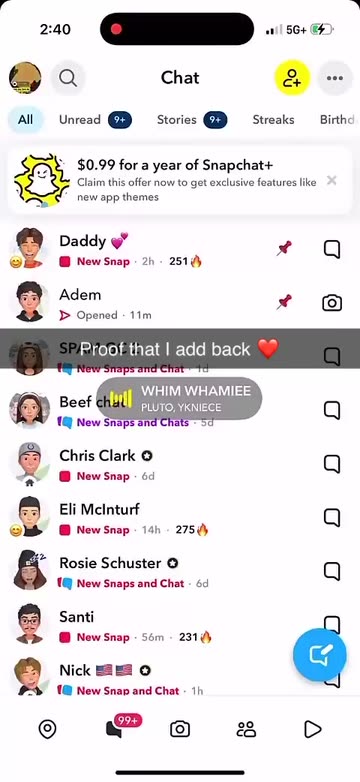Open the search magnifier
Screen dimensions: 360x782
pyautogui.click(x=68, y=78)
